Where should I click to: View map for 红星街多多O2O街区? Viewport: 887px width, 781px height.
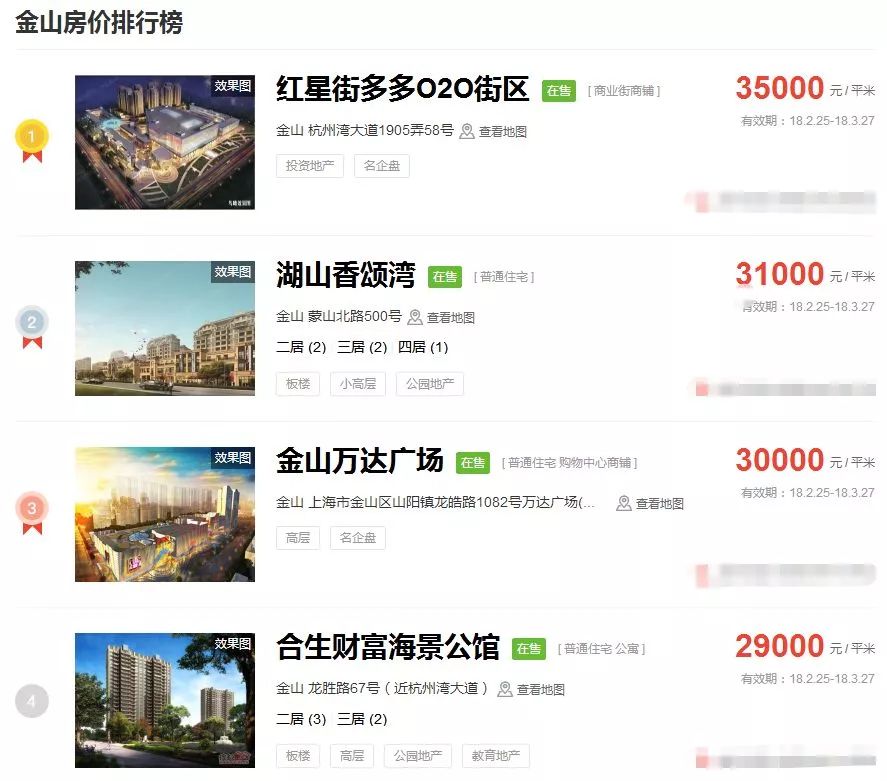click(x=493, y=131)
